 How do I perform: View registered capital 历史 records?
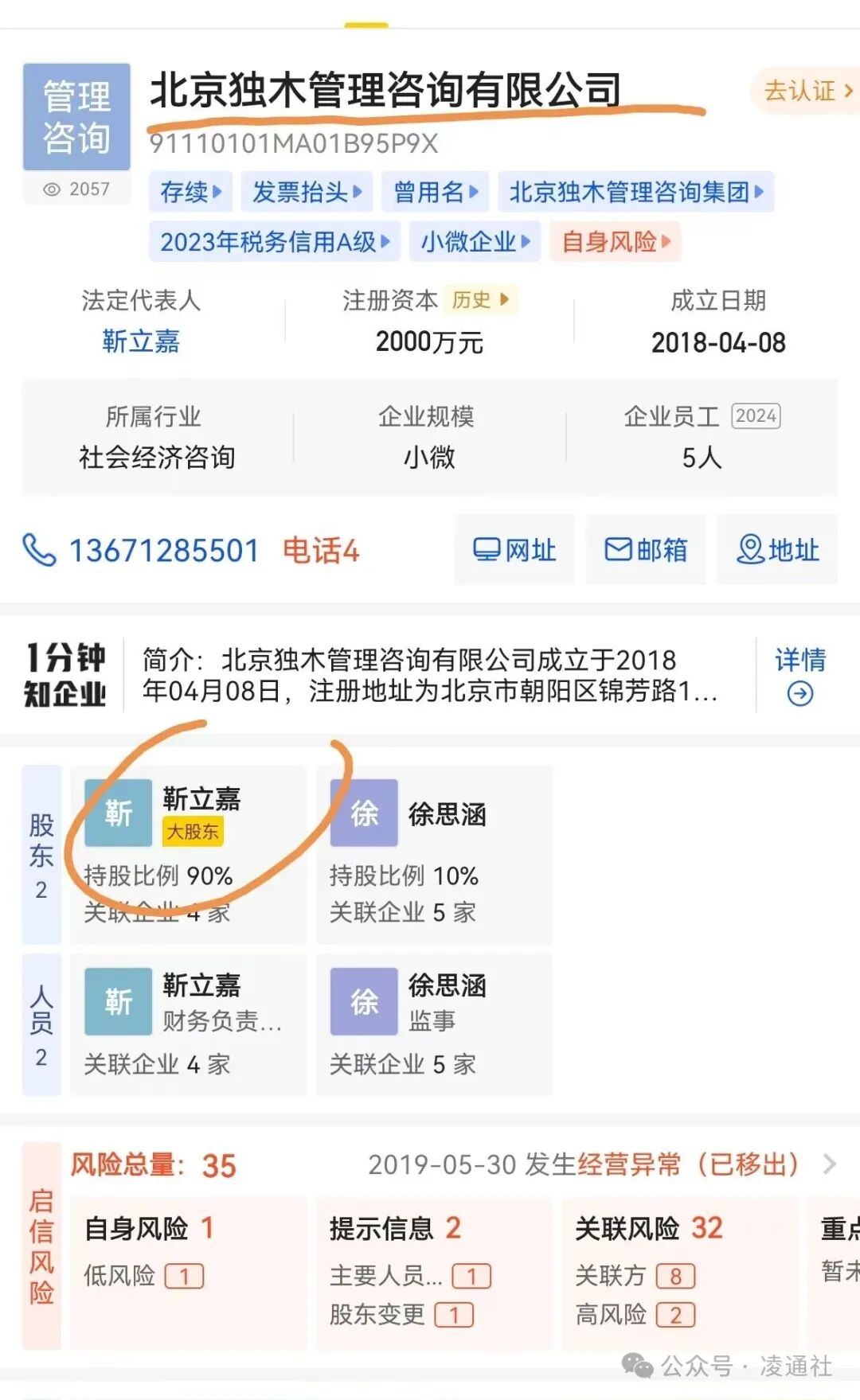(x=479, y=300)
